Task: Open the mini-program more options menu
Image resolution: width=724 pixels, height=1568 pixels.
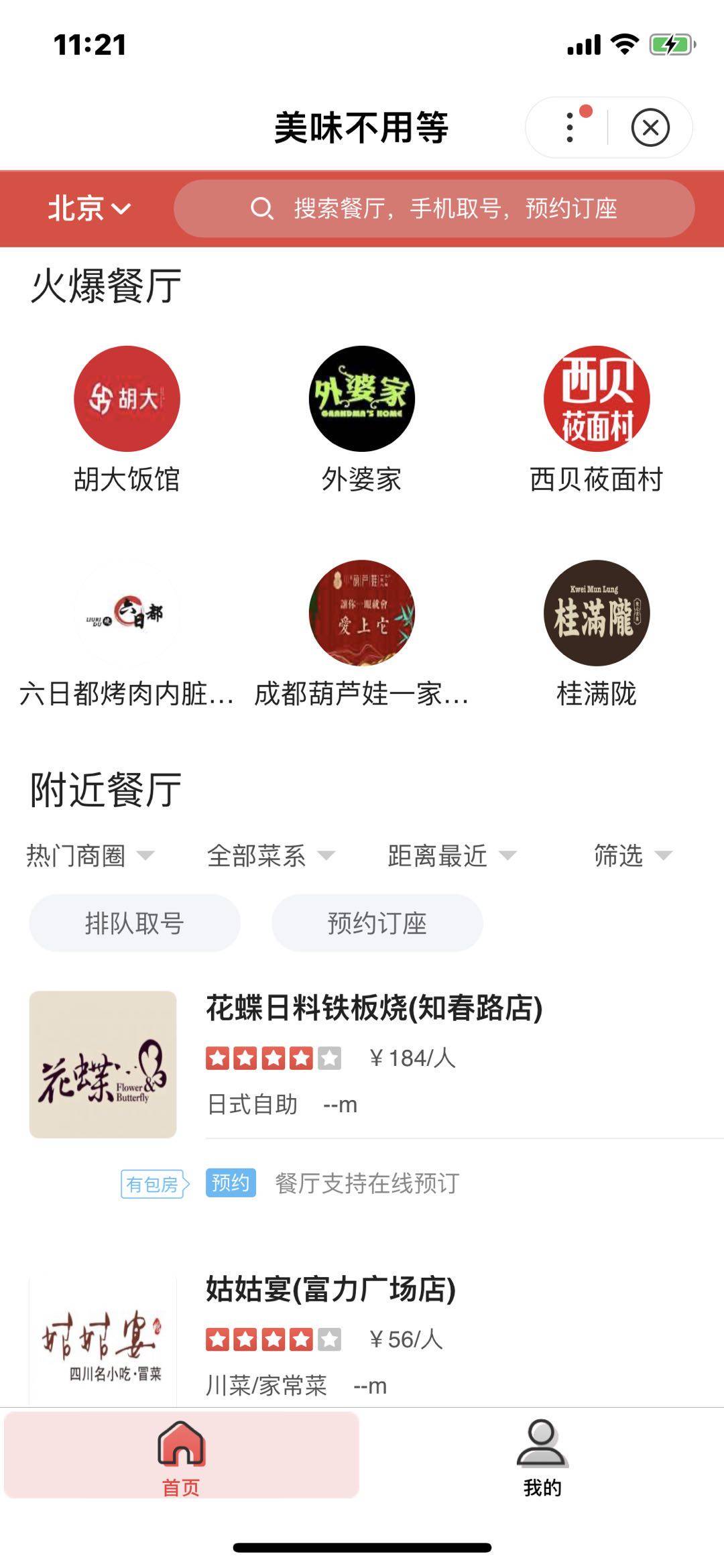Action: coord(570,127)
